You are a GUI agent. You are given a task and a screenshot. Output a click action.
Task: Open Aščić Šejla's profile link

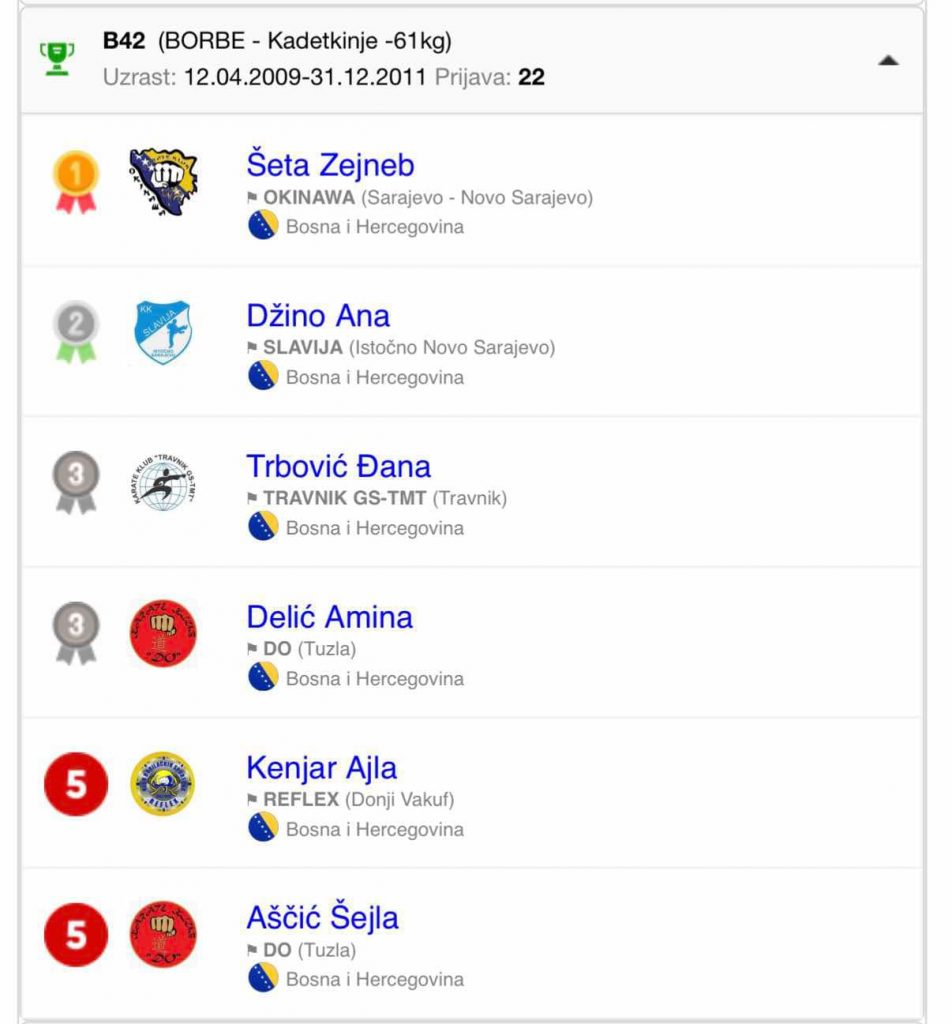pyautogui.click(x=322, y=918)
